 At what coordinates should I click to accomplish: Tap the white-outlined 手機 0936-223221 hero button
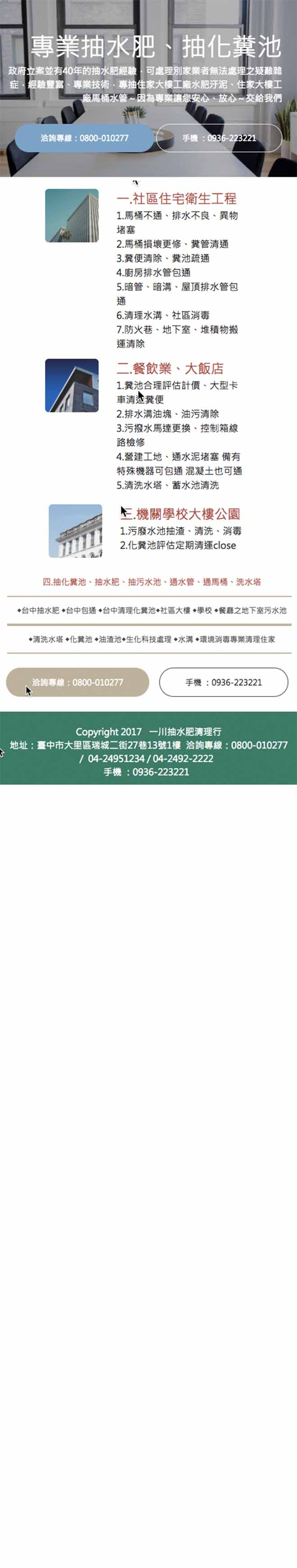click(219, 138)
